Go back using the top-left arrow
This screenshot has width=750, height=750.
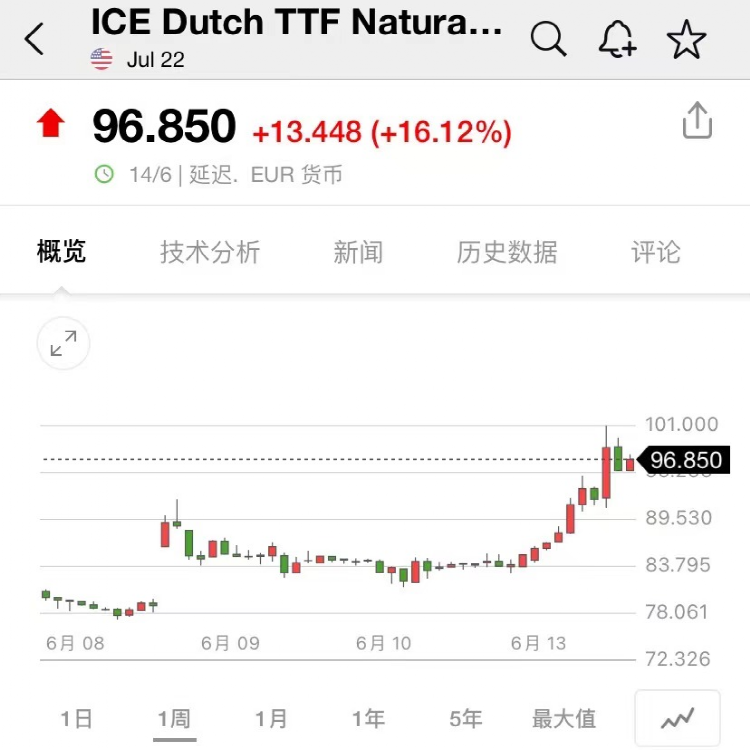tap(35, 40)
